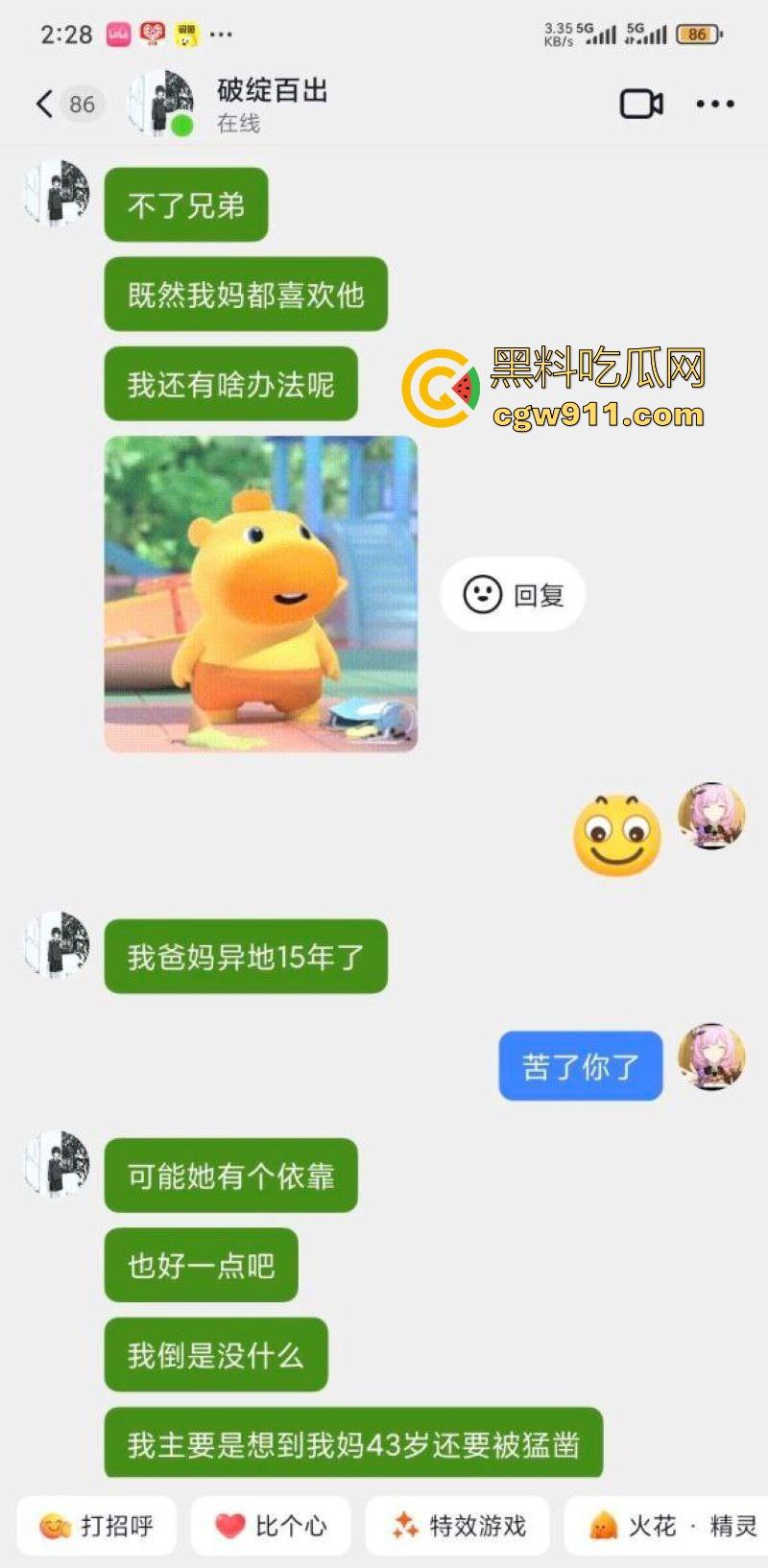The height and width of the screenshot is (1568, 768).
Task: Tap the battery indicator showing 86
Action: tap(695, 32)
